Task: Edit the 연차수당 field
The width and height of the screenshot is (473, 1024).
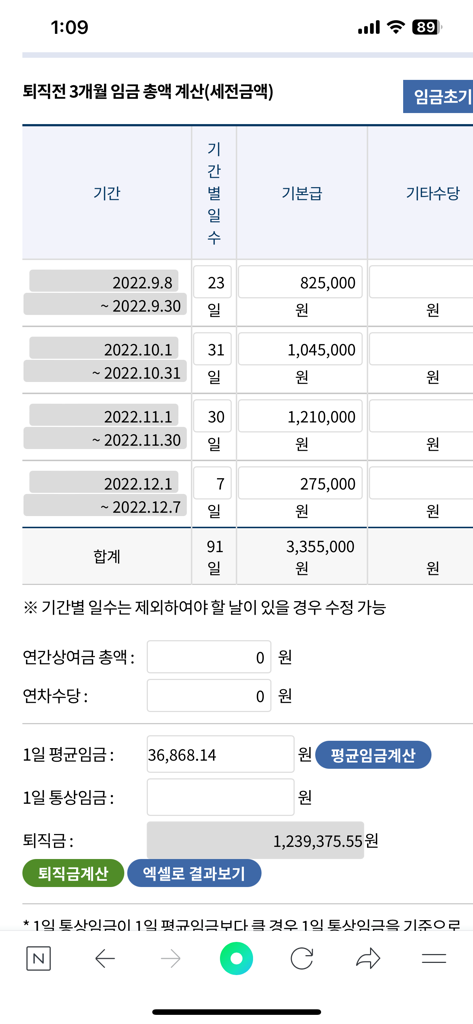Action: point(208,696)
